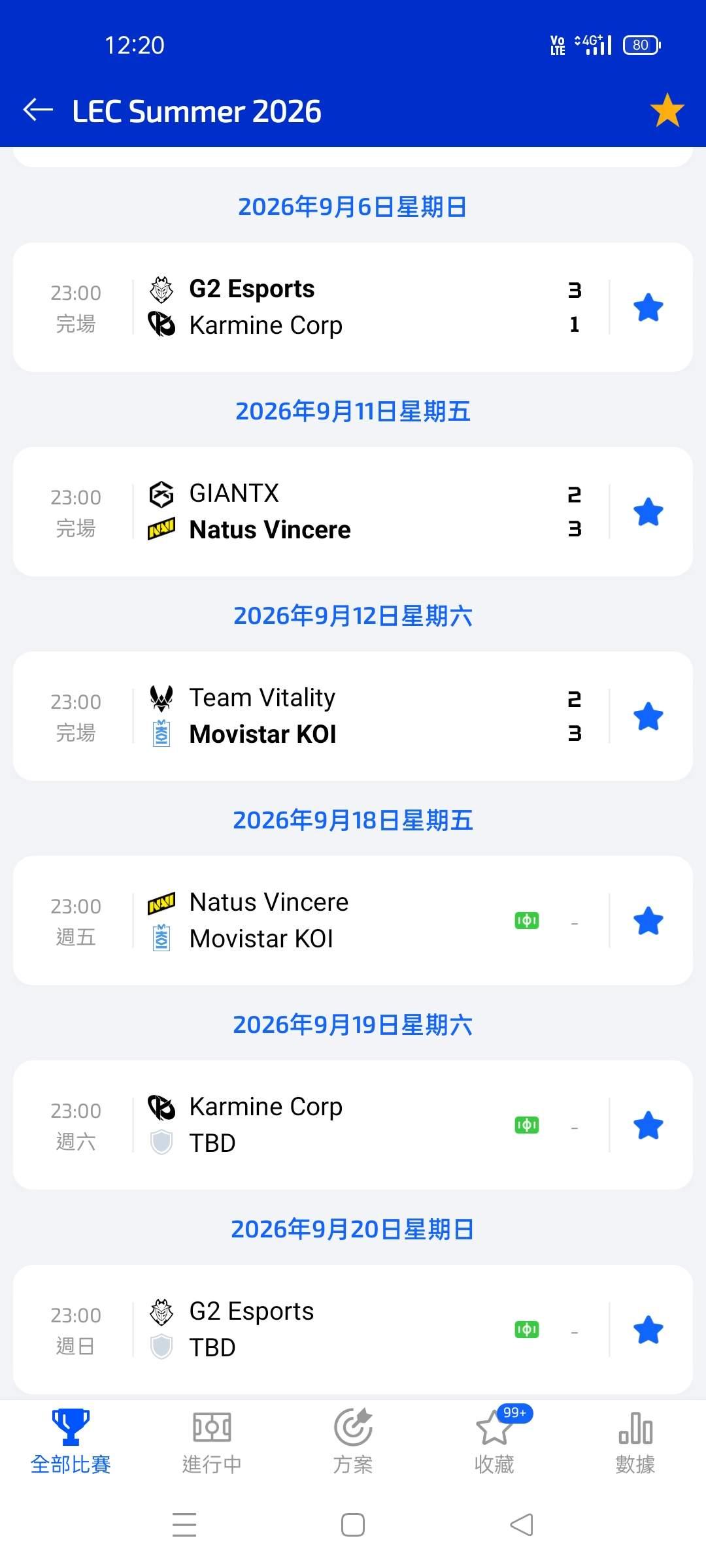Switch to the 進行中 tab
Screen dimensions: 706x1568
click(x=212, y=1441)
